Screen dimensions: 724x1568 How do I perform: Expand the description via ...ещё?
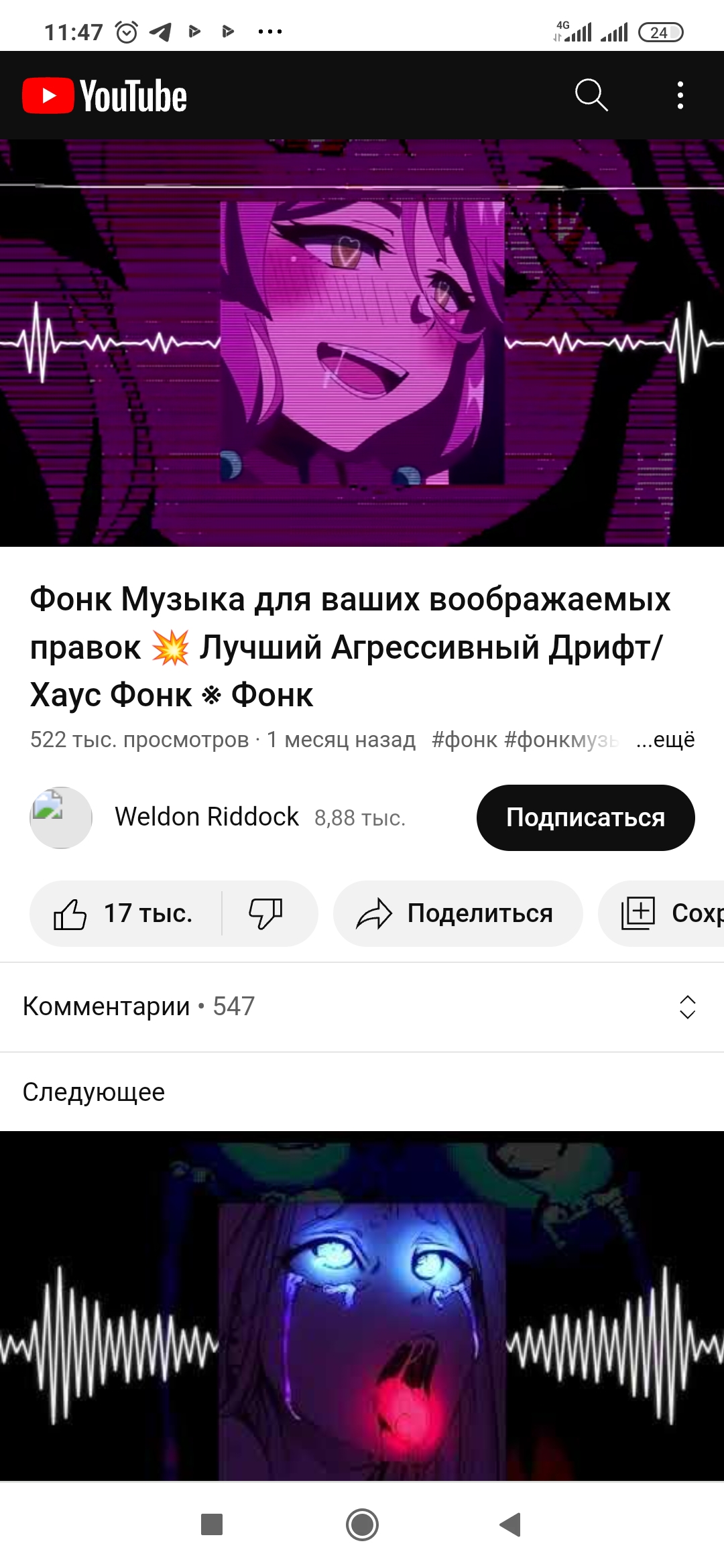coord(665,740)
